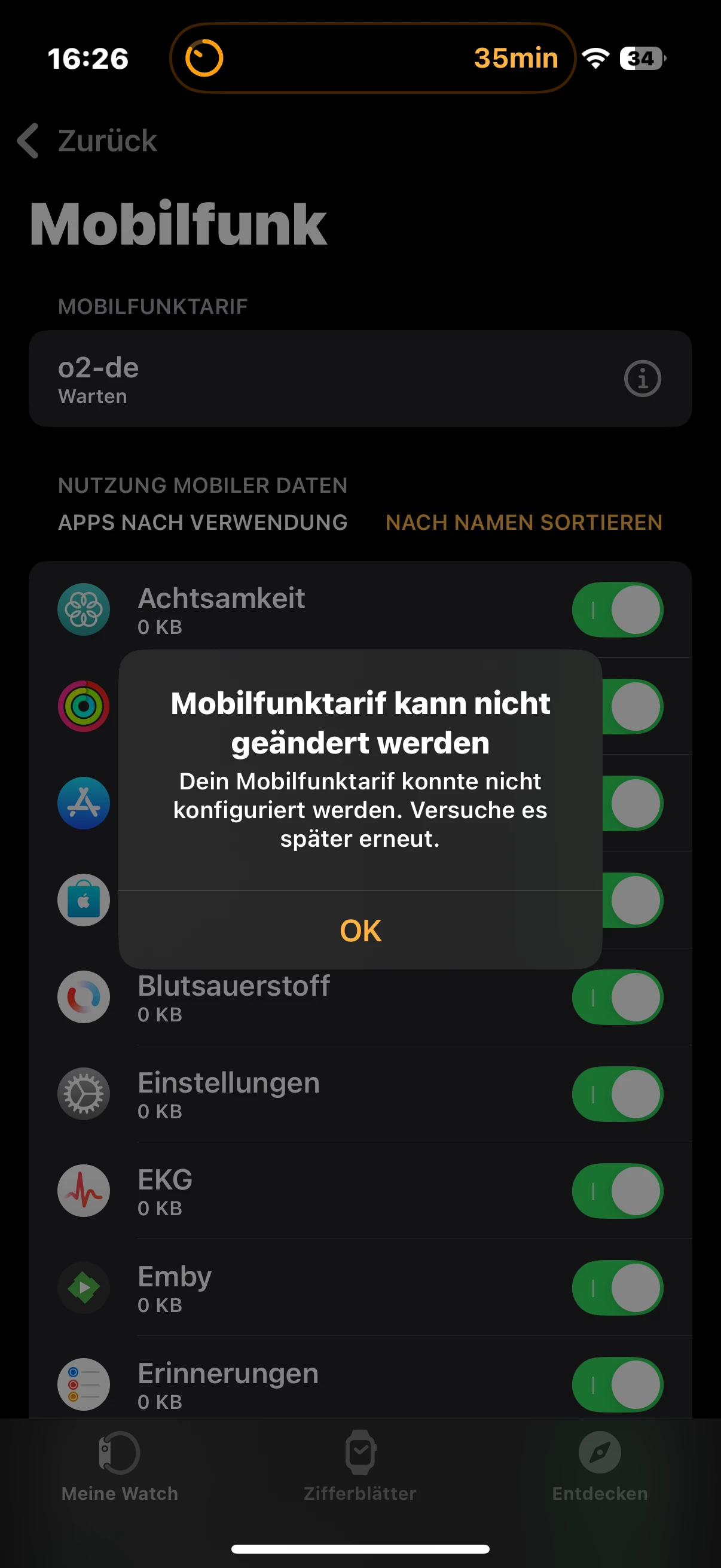This screenshot has height=1568, width=721.
Task: Switch off mobile data for EKG
Action: pos(617,1191)
